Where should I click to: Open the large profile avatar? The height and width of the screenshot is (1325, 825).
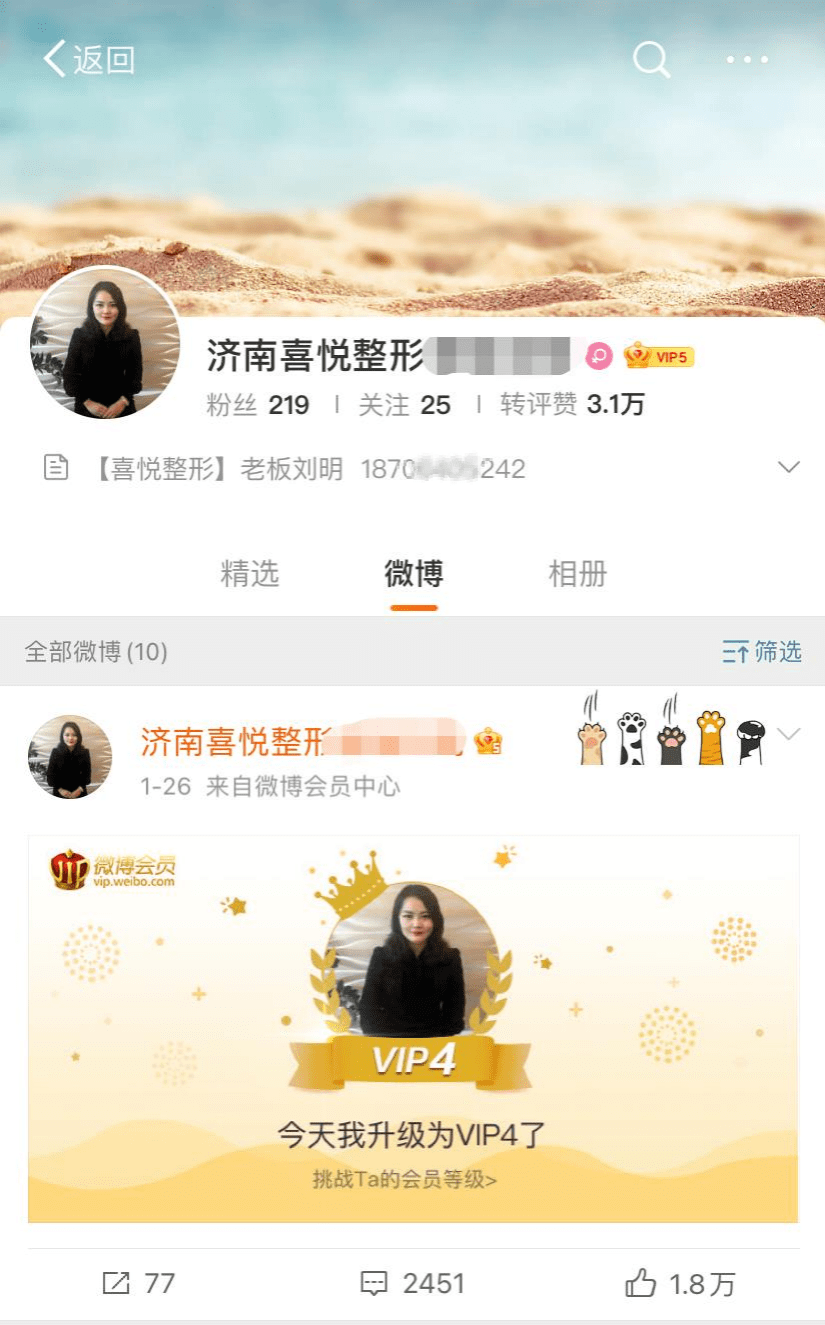coord(105,342)
